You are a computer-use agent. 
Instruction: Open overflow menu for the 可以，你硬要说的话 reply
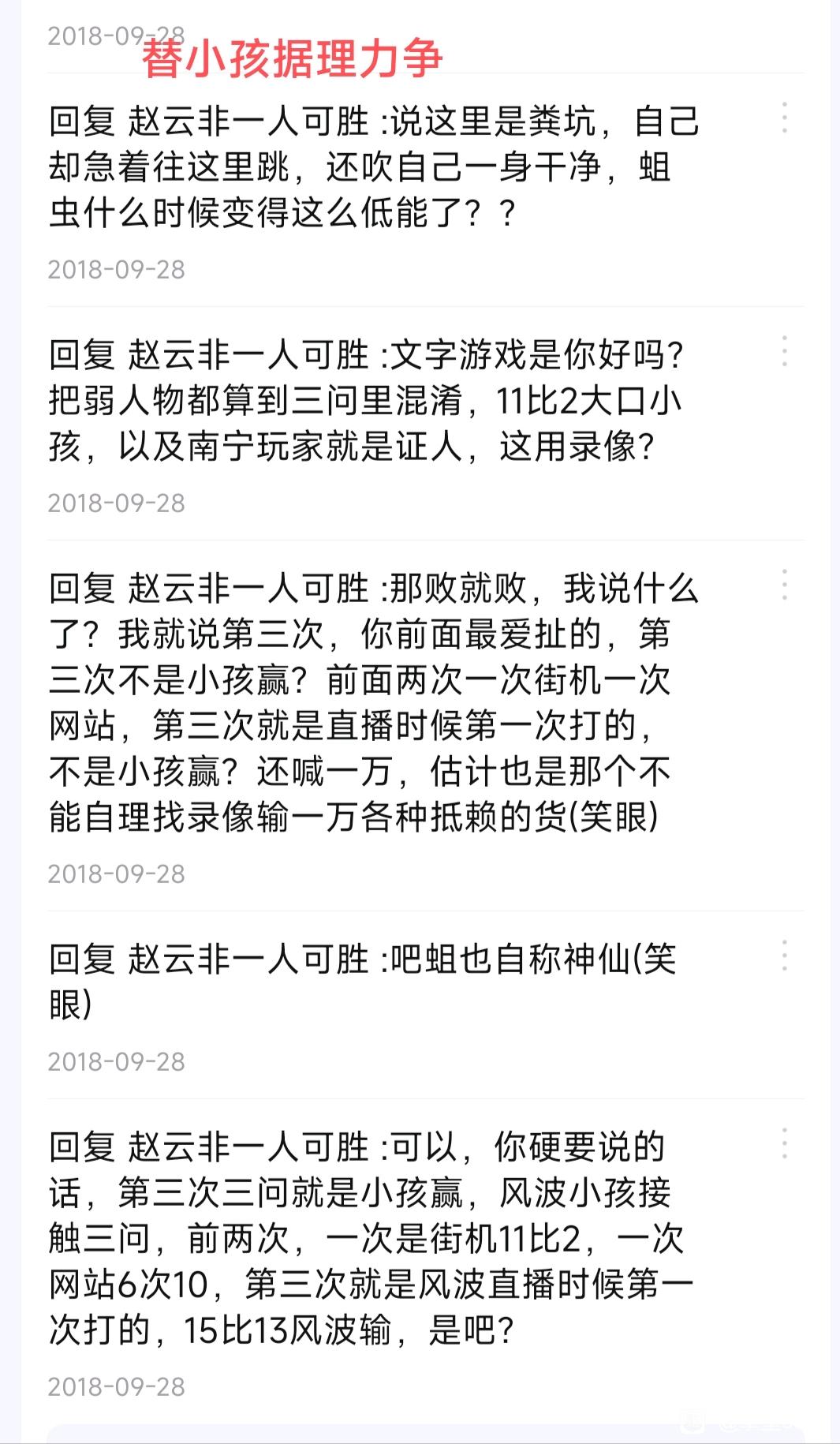pos(784,1143)
